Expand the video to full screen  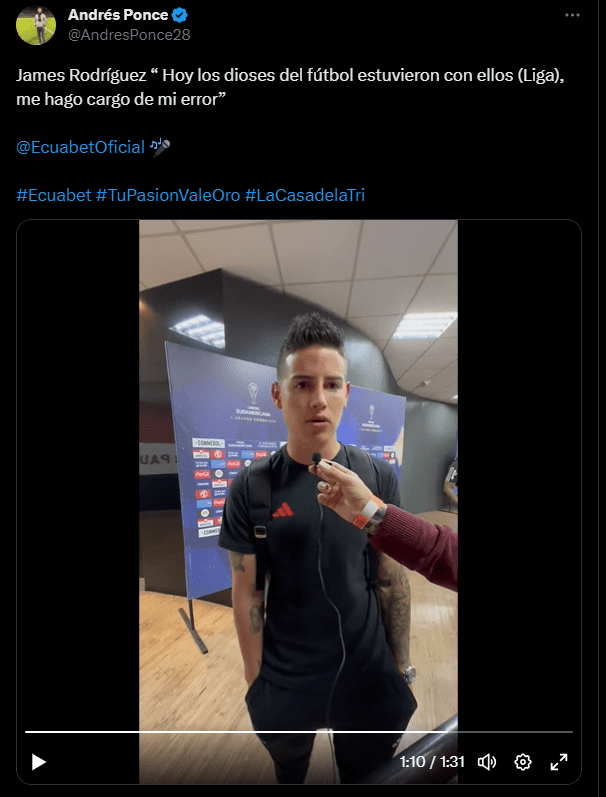(559, 762)
